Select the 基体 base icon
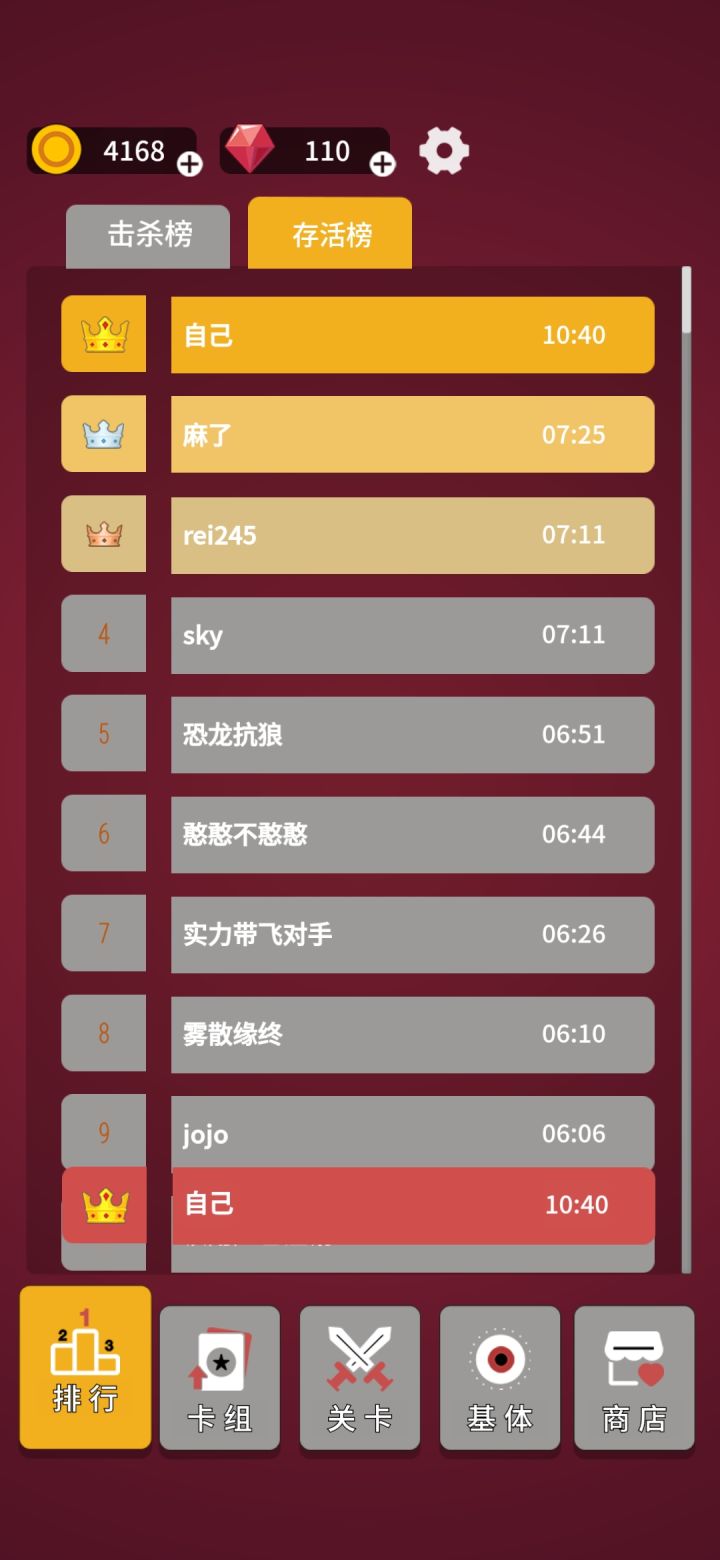 tap(499, 1378)
